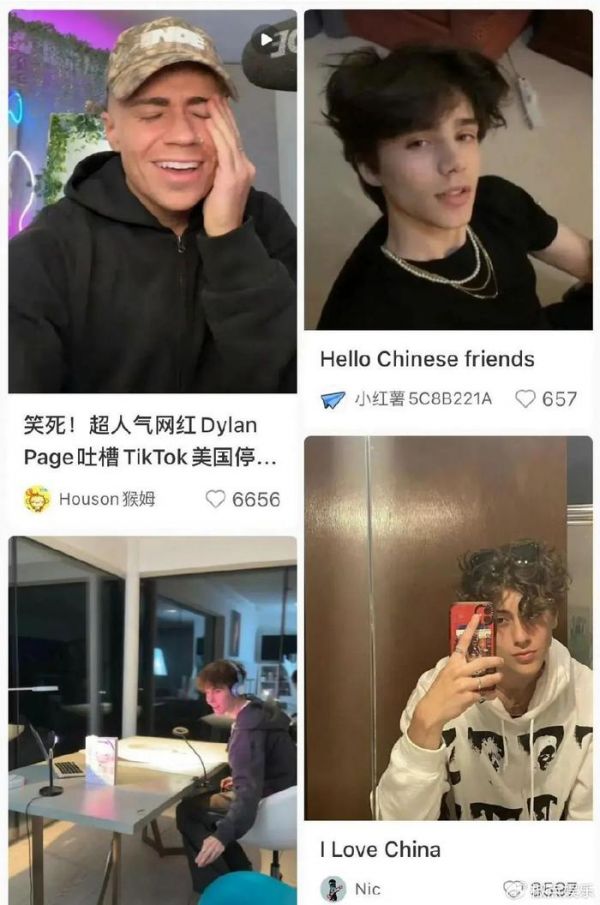Like the post by Houson猴姆

point(216,499)
